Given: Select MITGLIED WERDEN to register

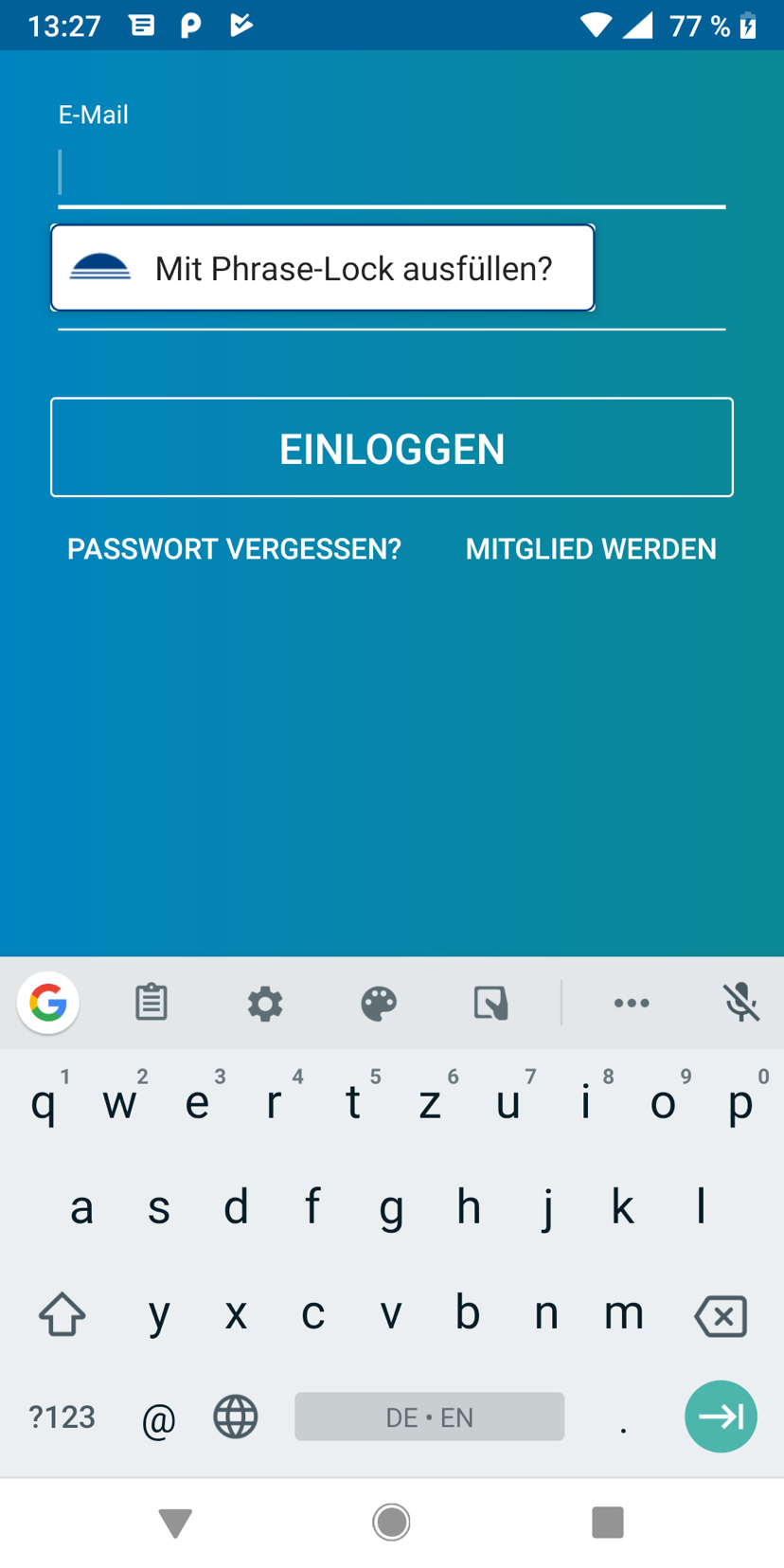Looking at the screenshot, I should click(591, 549).
